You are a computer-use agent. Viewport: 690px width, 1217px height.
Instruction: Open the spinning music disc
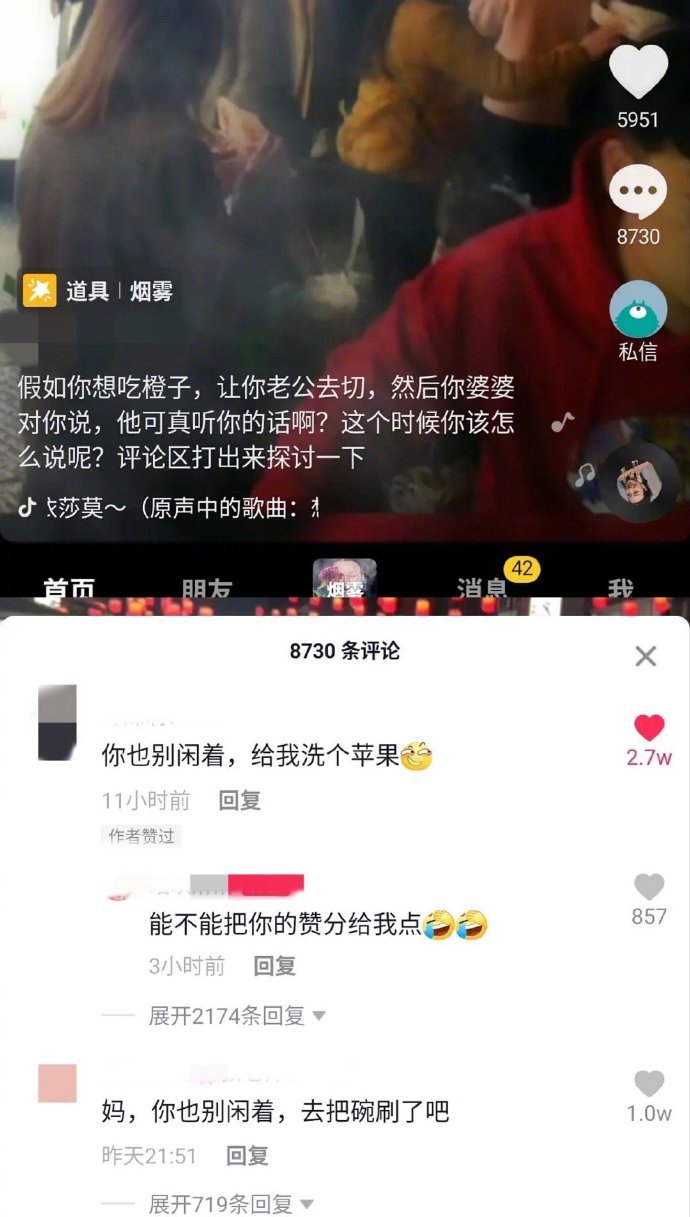tap(640, 482)
